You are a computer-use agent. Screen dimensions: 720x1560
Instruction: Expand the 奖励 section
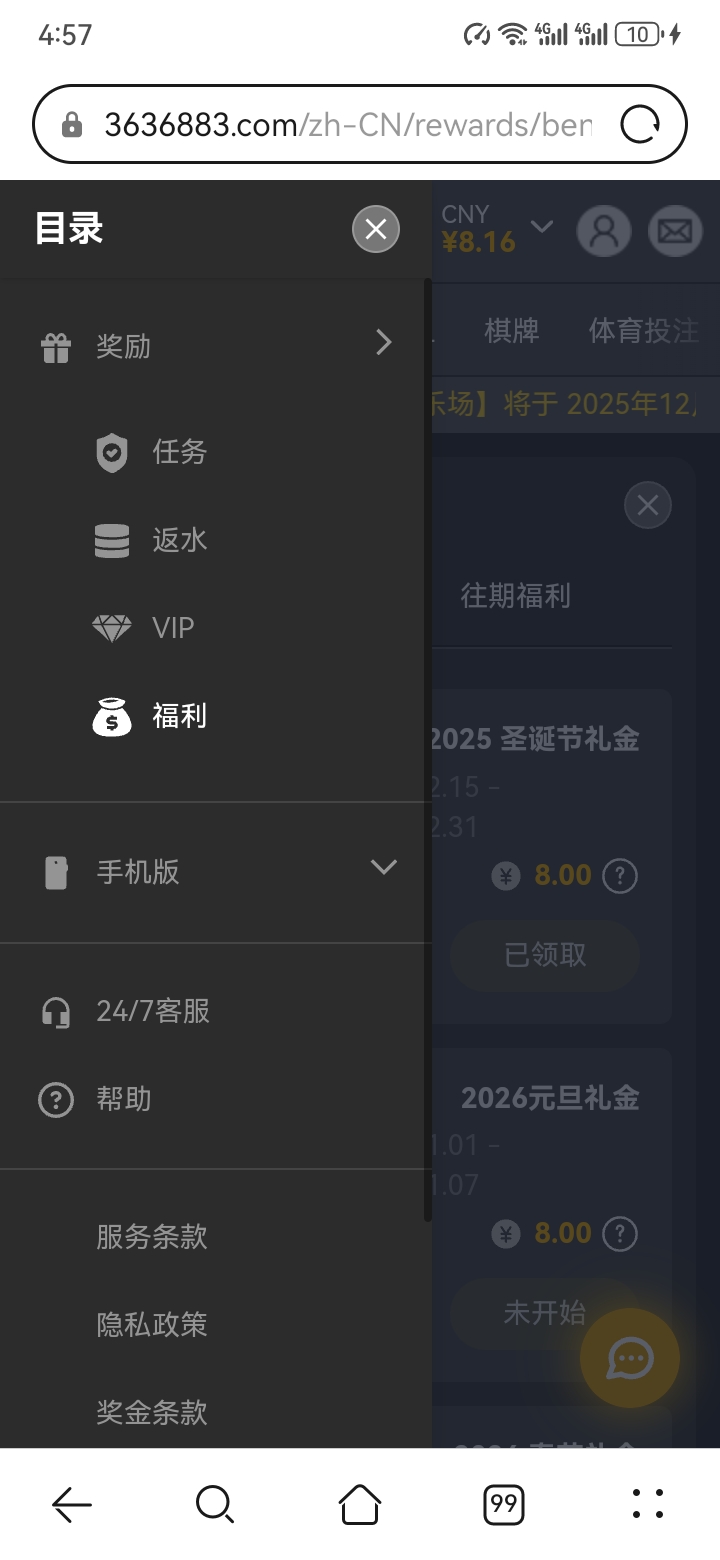[383, 344]
